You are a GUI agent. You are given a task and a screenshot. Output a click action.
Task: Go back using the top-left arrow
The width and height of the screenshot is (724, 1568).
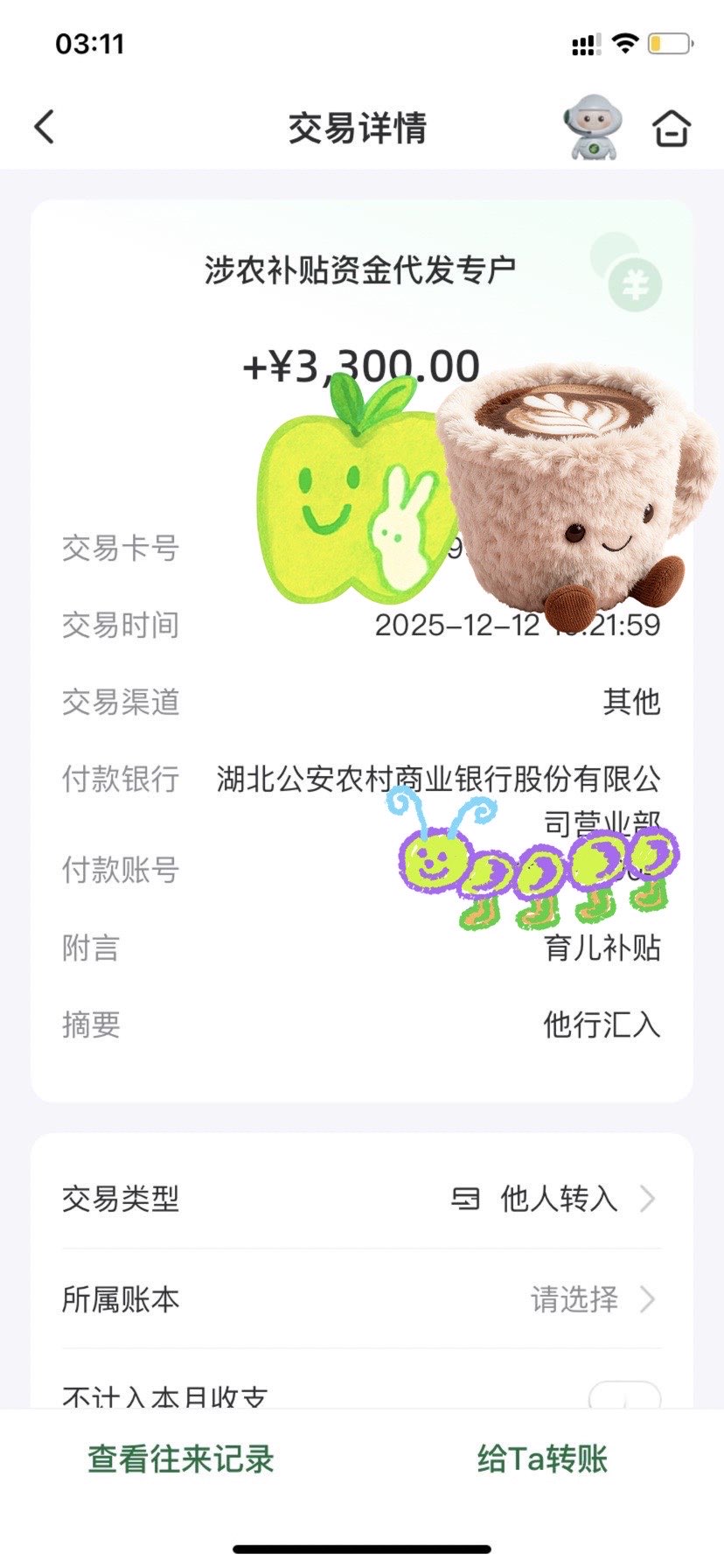45,128
